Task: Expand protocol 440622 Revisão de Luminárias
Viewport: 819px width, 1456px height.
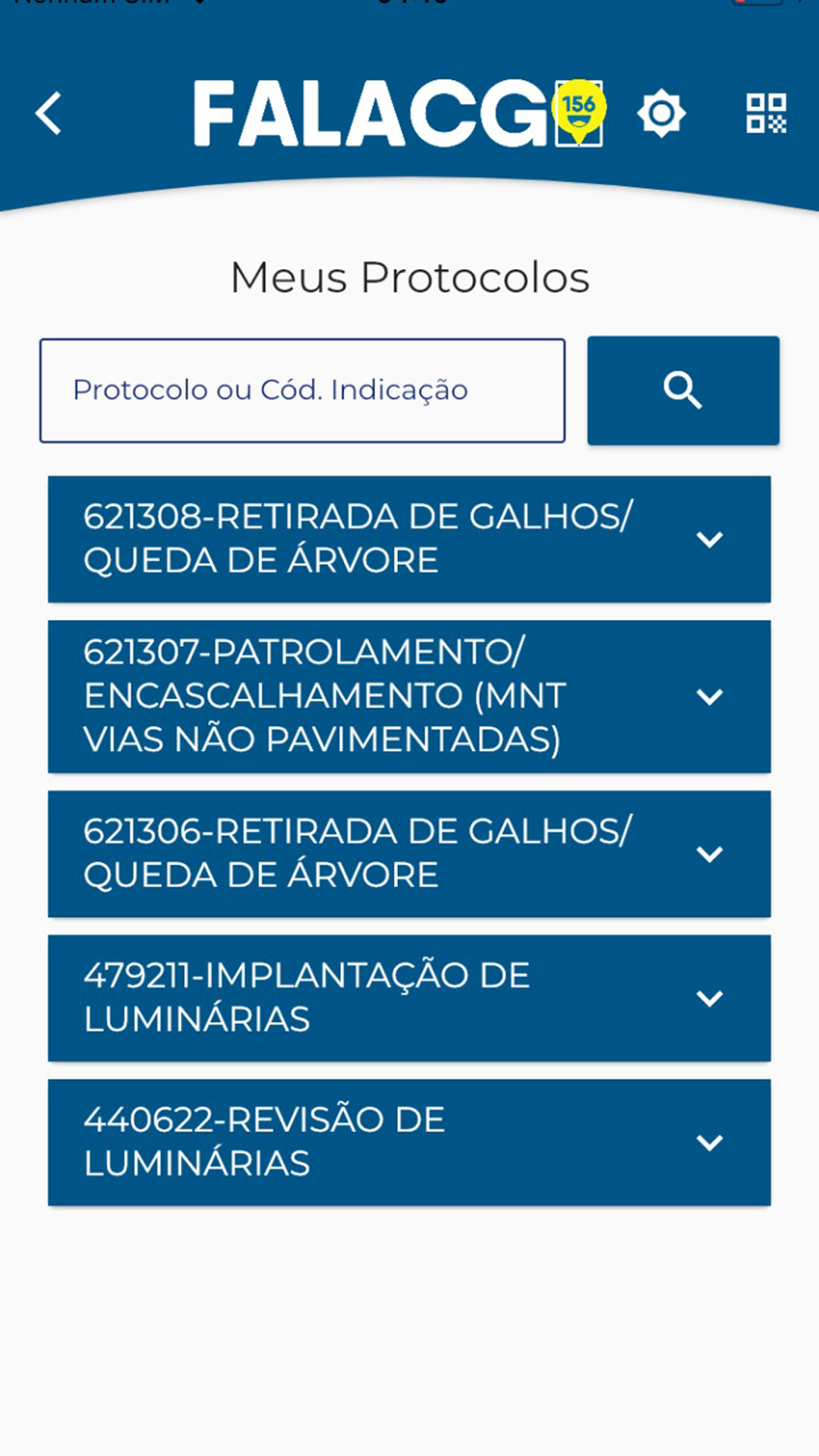Action: (409, 1142)
